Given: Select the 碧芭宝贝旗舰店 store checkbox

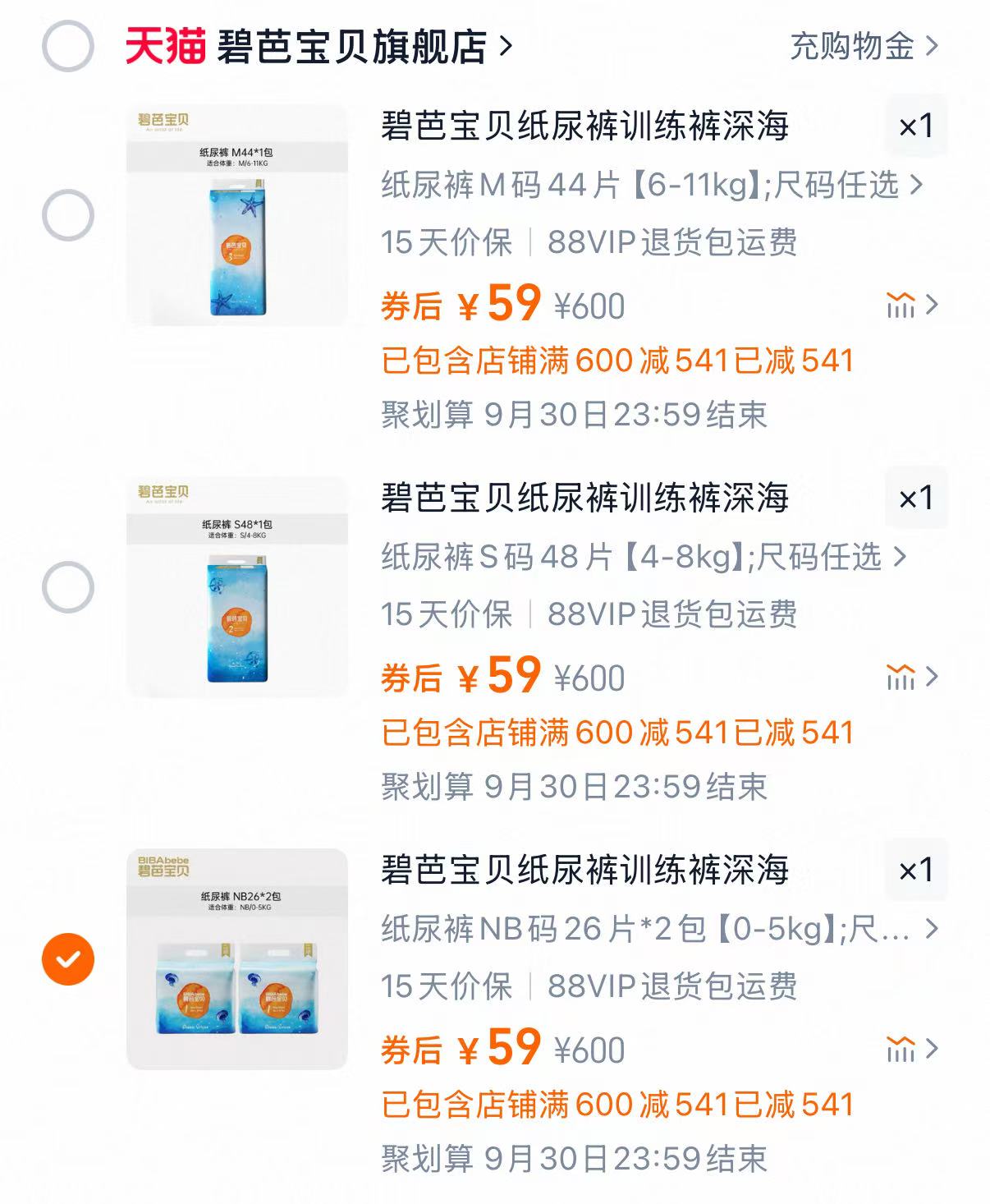Looking at the screenshot, I should click(x=67, y=46).
